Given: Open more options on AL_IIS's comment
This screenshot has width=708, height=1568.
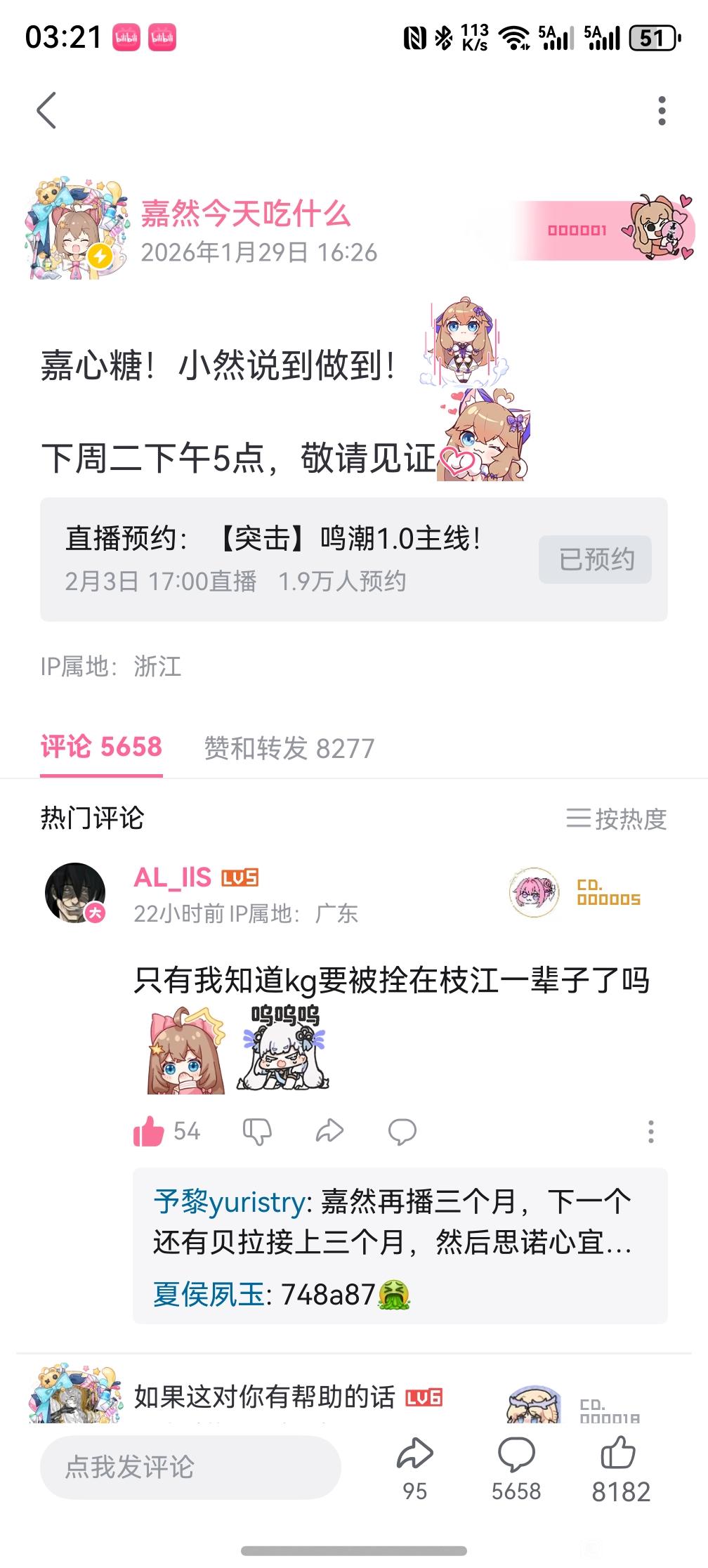Looking at the screenshot, I should 651,1131.
